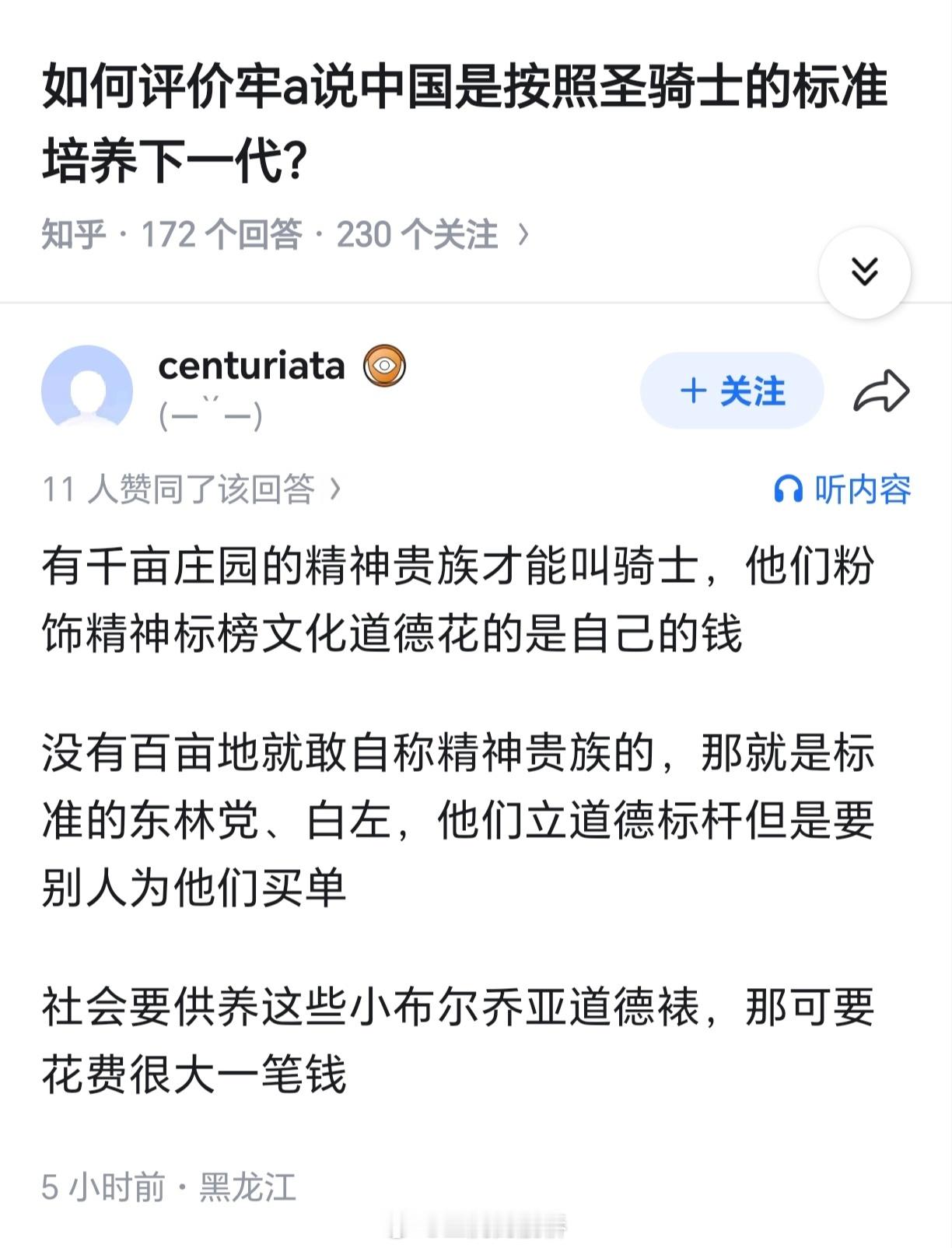Image resolution: width=952 pixels, height=1248 pixels.
Task: Collapse the answer using the down double-chevron
Action: pos(863,274)
